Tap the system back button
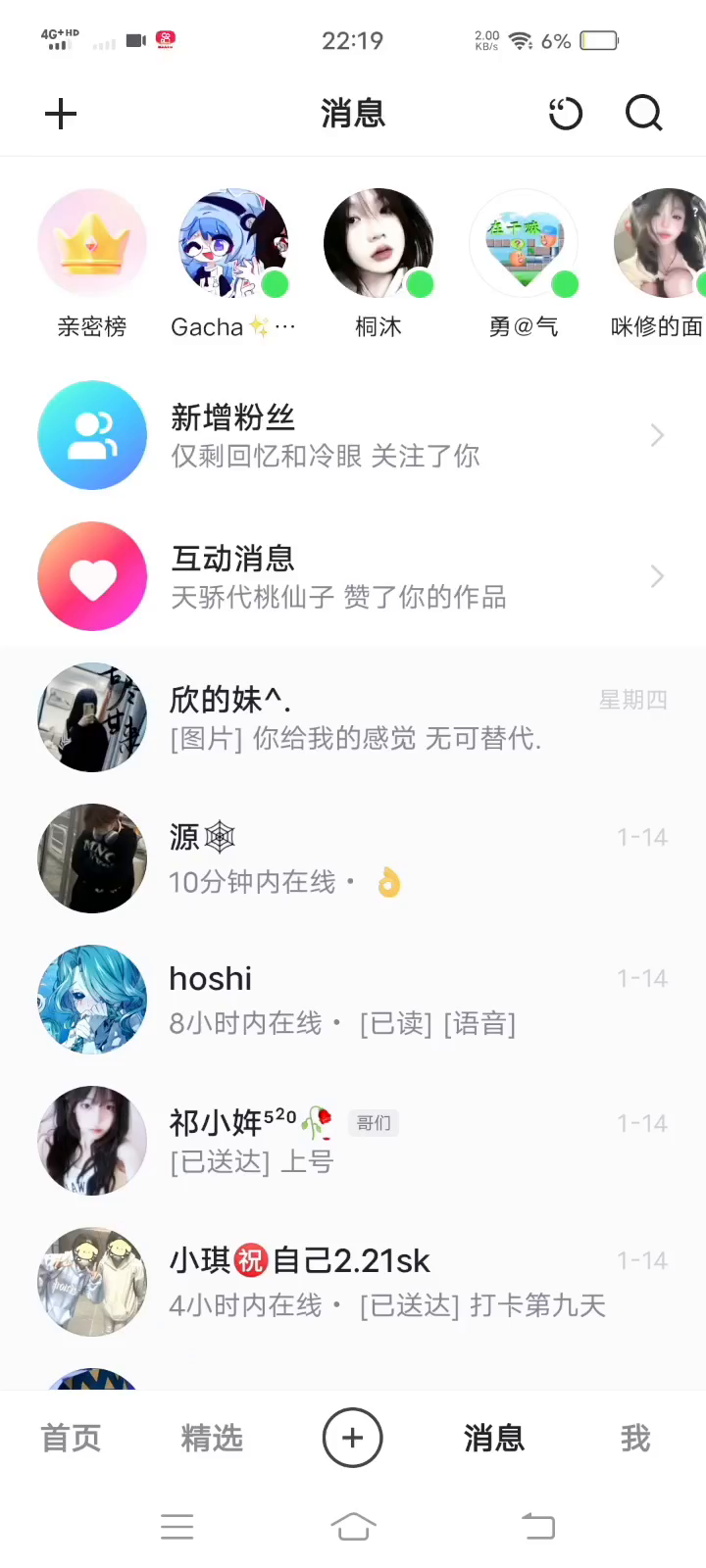 [x=537, y=1526]
